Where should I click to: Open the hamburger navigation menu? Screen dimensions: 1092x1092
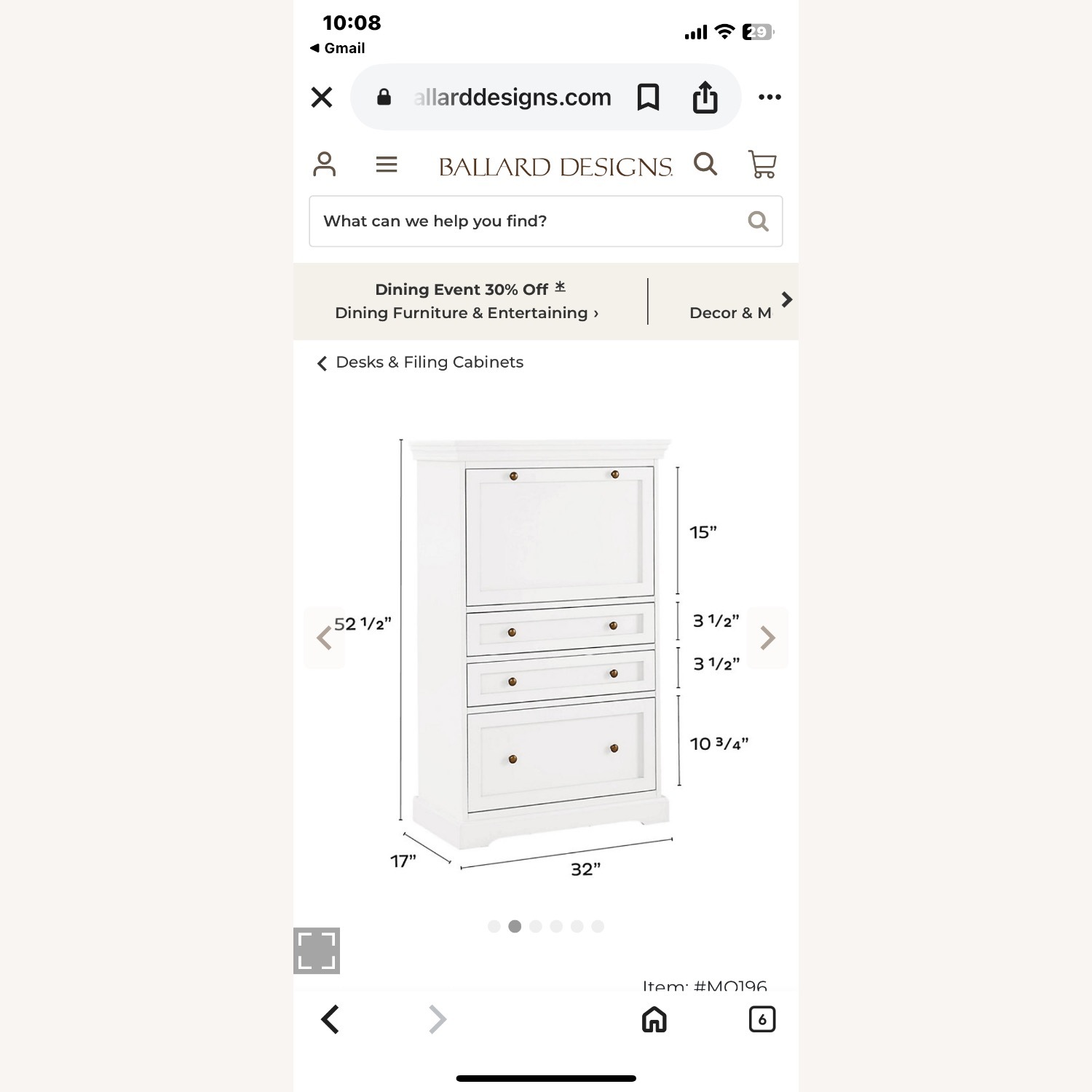(387, 165)
